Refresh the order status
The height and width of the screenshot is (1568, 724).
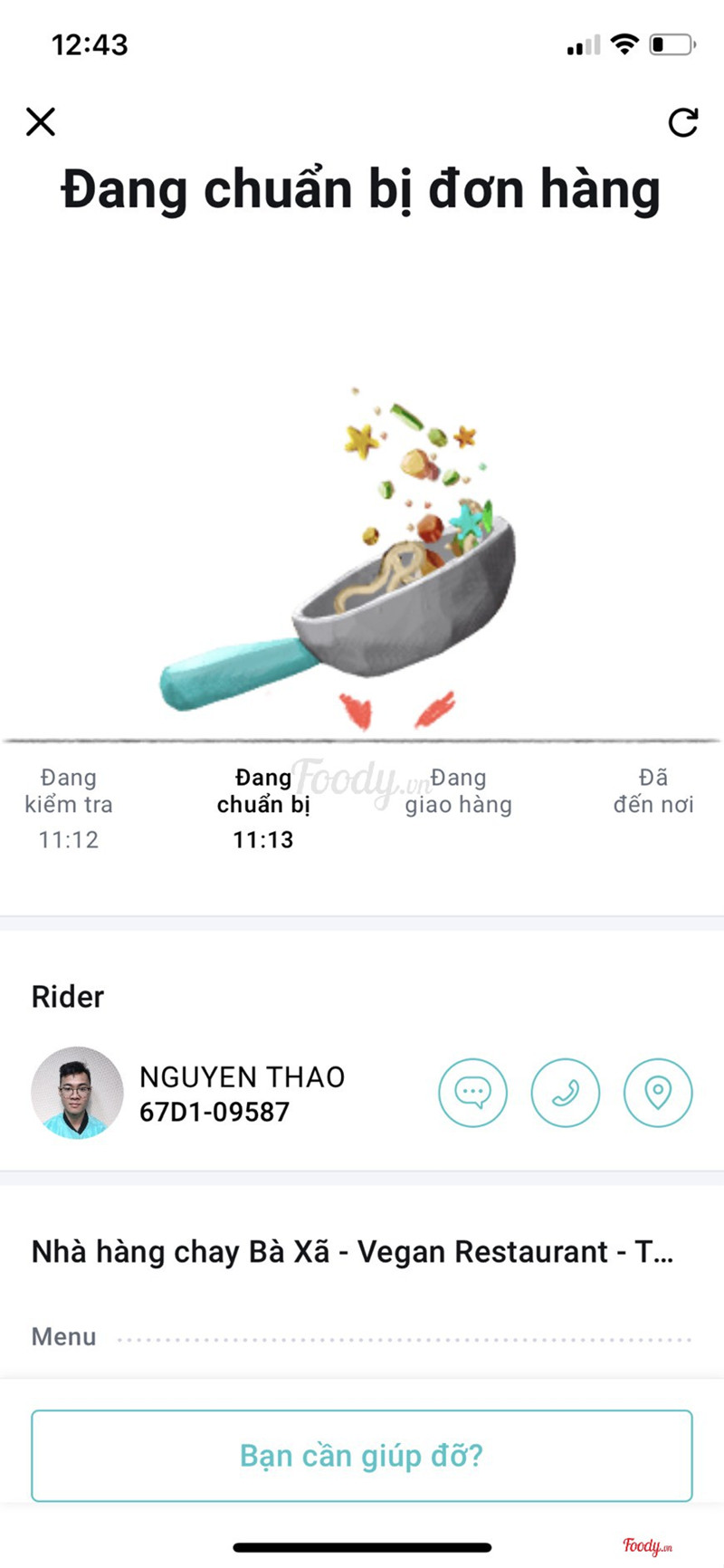click(683, 122)
